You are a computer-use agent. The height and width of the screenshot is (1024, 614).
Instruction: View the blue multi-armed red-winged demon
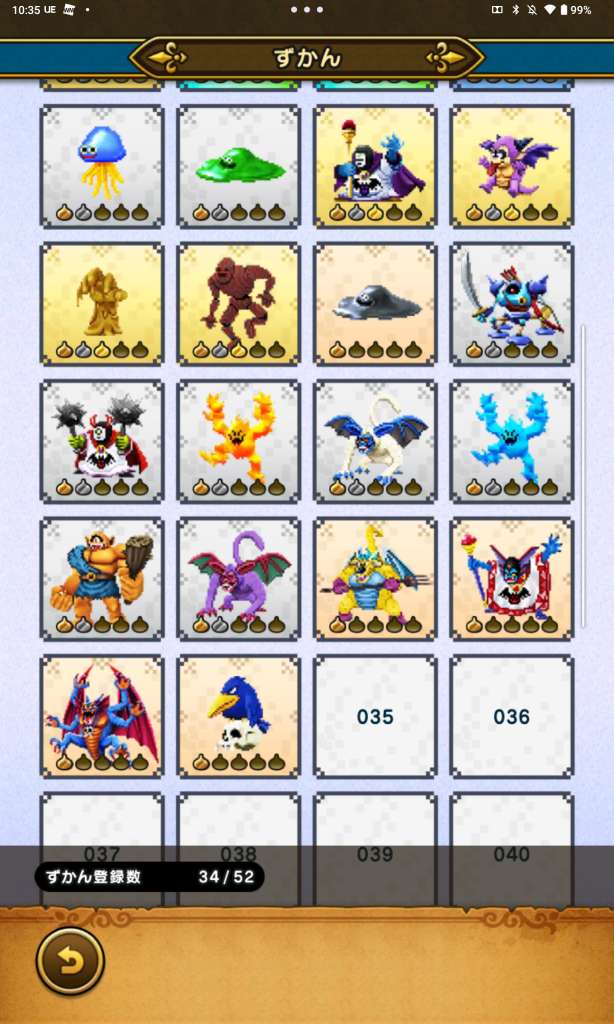point(102,716)
